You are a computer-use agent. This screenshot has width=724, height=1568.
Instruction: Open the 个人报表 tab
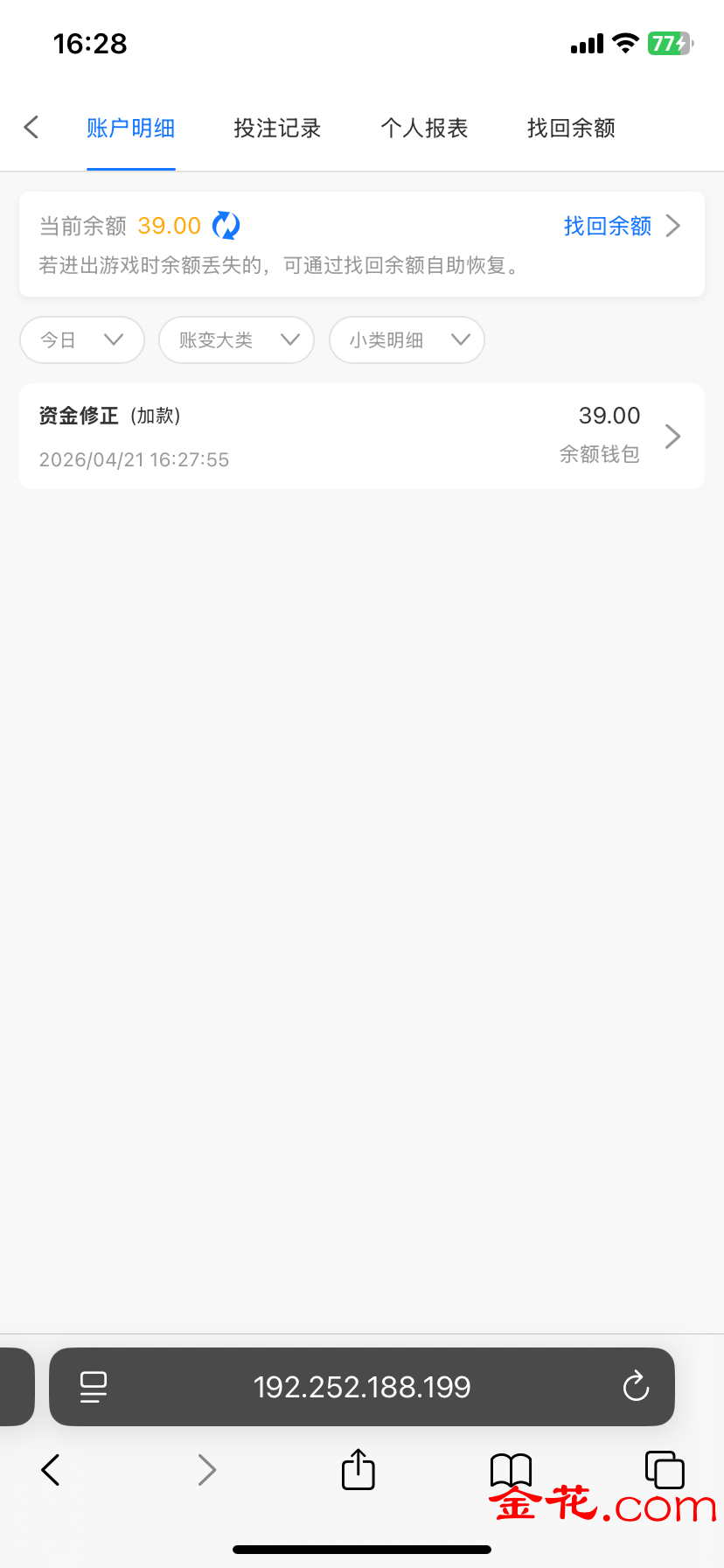(424, 129)
